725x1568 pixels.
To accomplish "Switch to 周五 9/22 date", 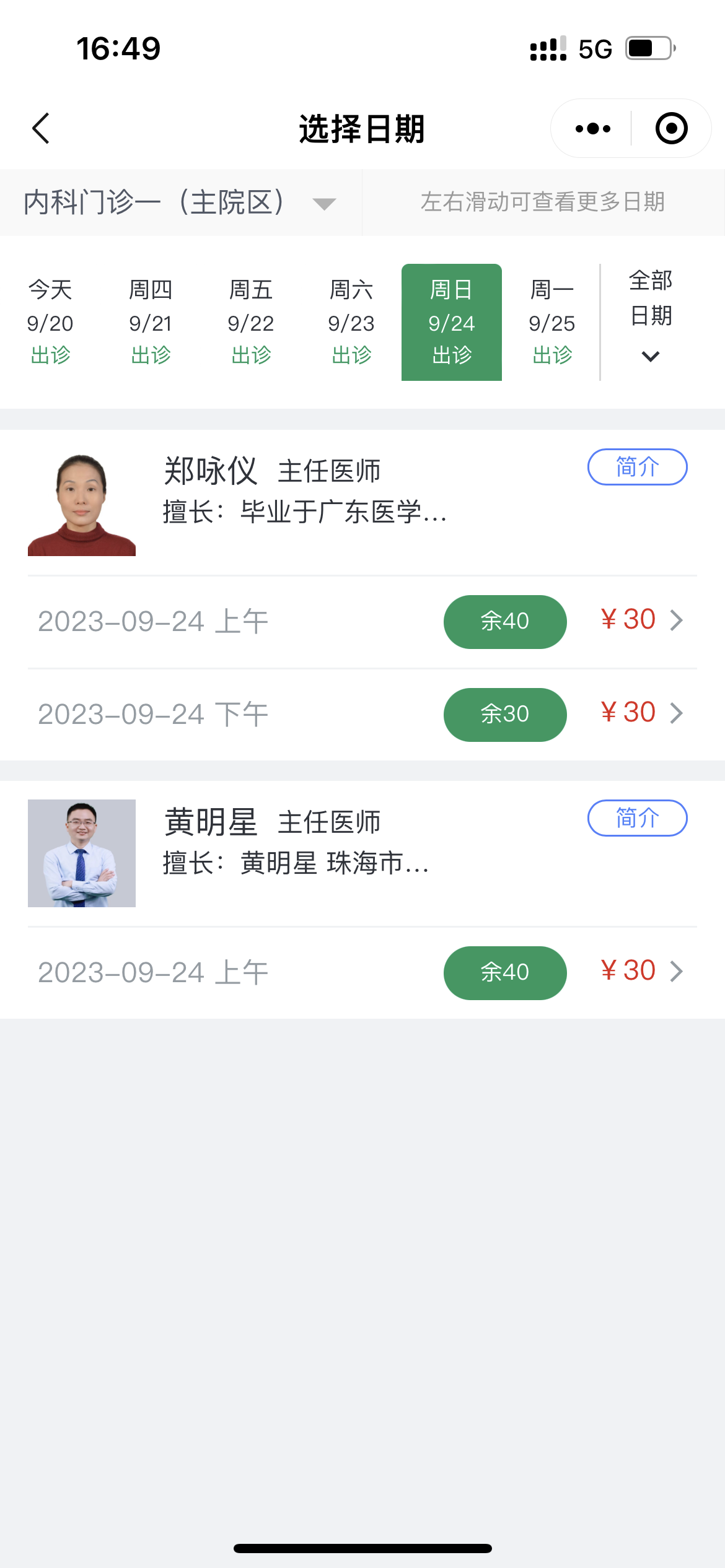I will (x=251, y=322).
